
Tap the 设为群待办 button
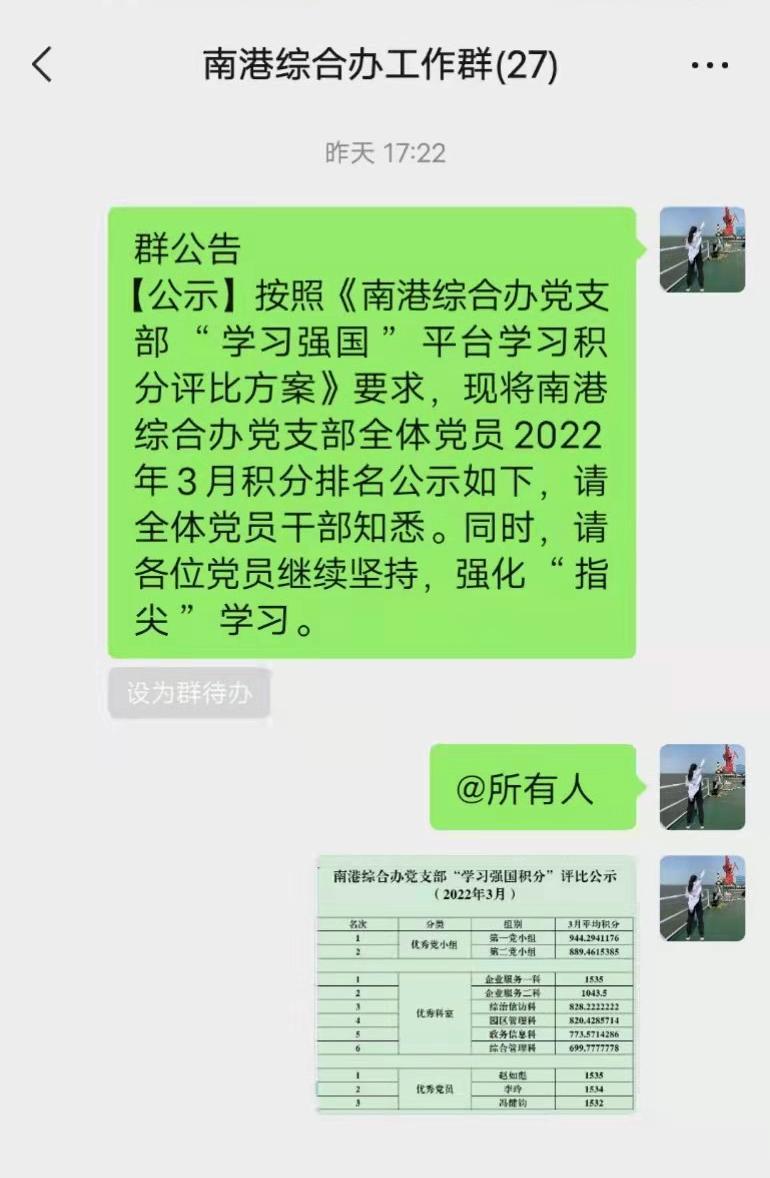(x=189, y=693)
